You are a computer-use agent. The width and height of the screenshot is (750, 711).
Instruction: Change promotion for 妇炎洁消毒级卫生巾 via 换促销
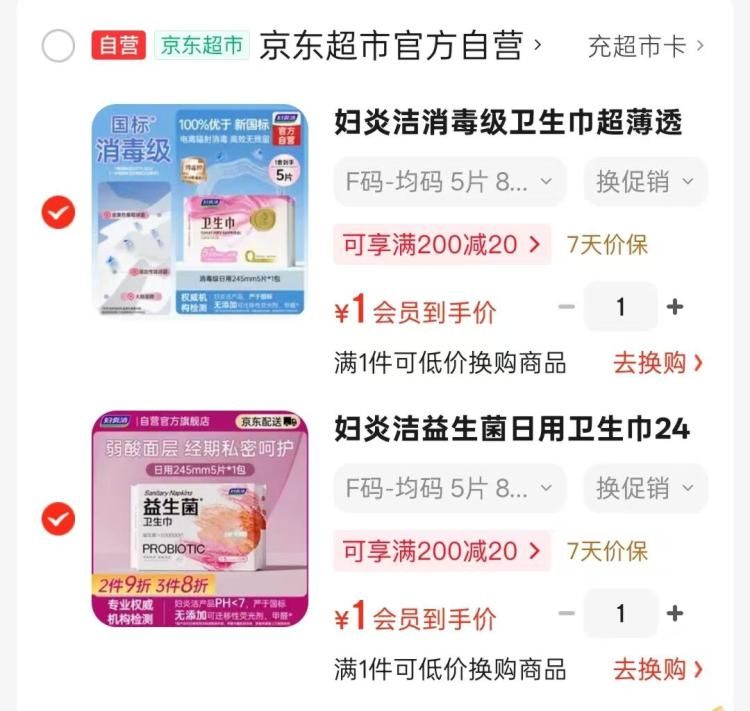click(645, 182)
